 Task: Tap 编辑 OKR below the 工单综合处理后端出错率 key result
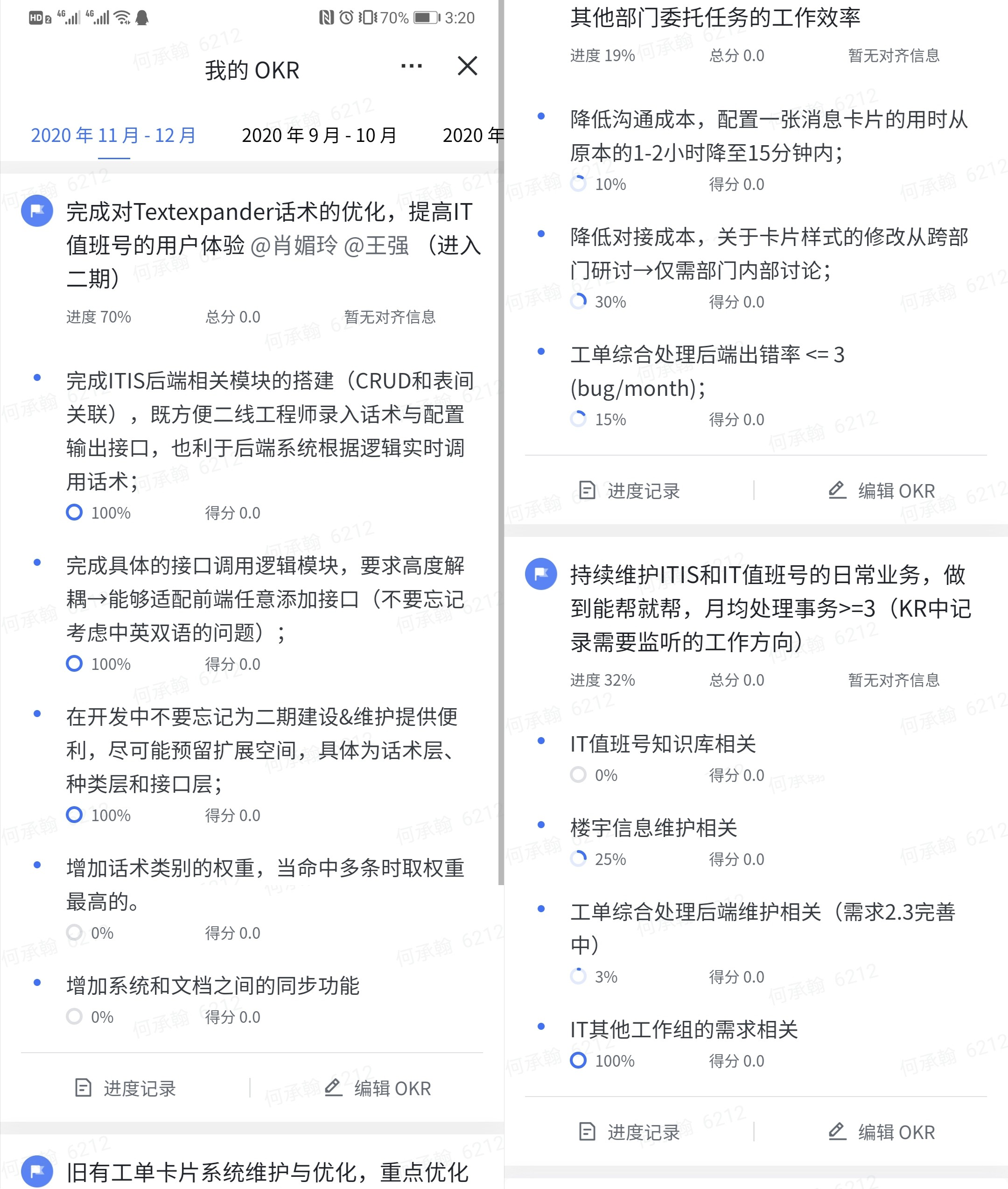tap(882, 491)
